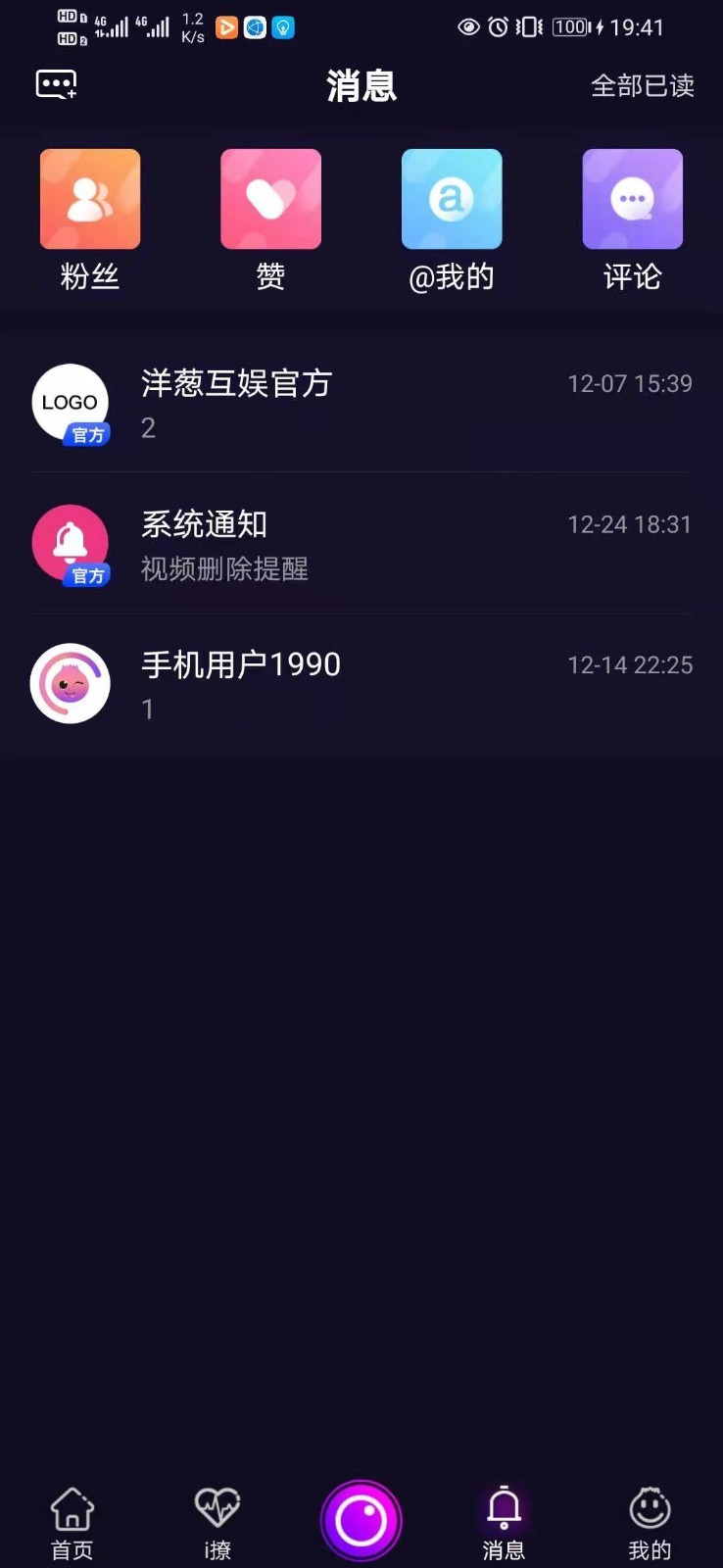The height and width of the screenshot is (1568, 723).
Task: Start a new chat via top-left icon
Action: pyautogui.click(x=56, y=85)
